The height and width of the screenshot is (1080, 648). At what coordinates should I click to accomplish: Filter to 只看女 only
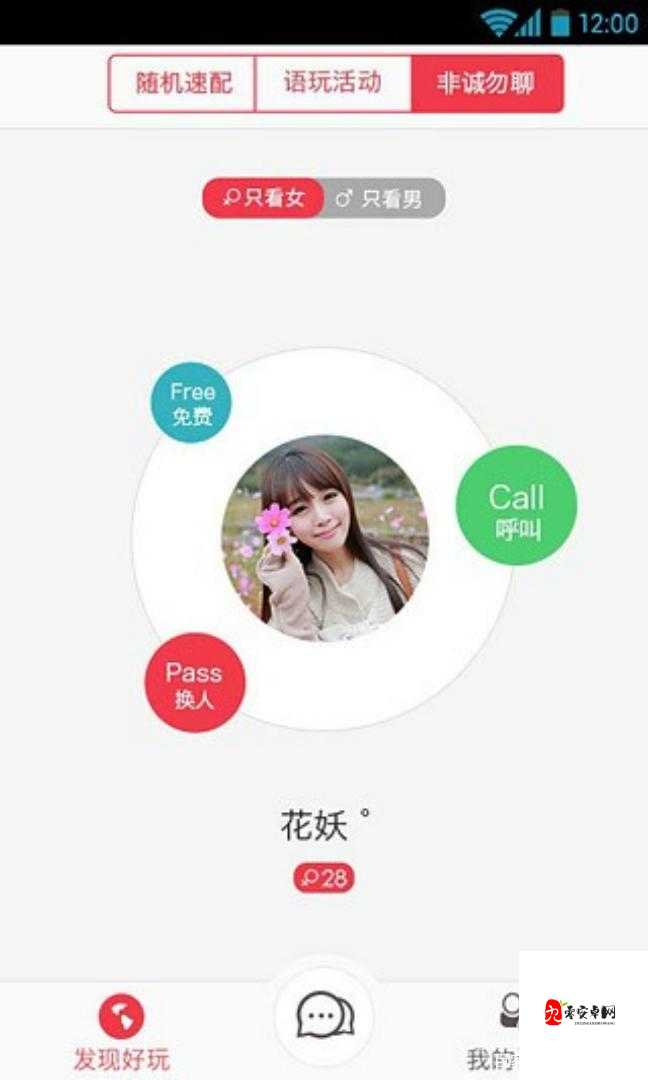pyautogui.click(x=264, y=198)
